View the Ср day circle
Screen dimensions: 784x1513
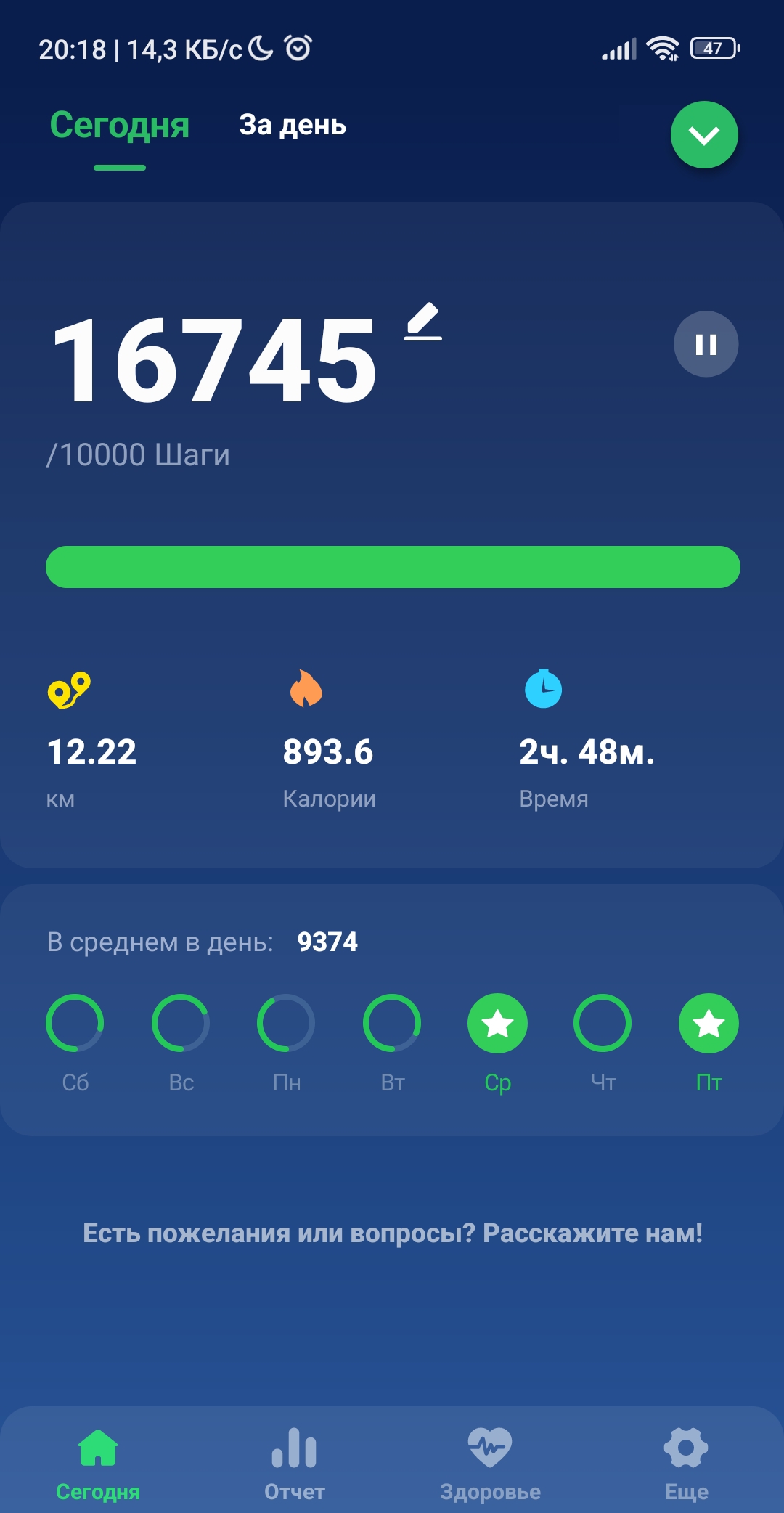[497, 1023]
